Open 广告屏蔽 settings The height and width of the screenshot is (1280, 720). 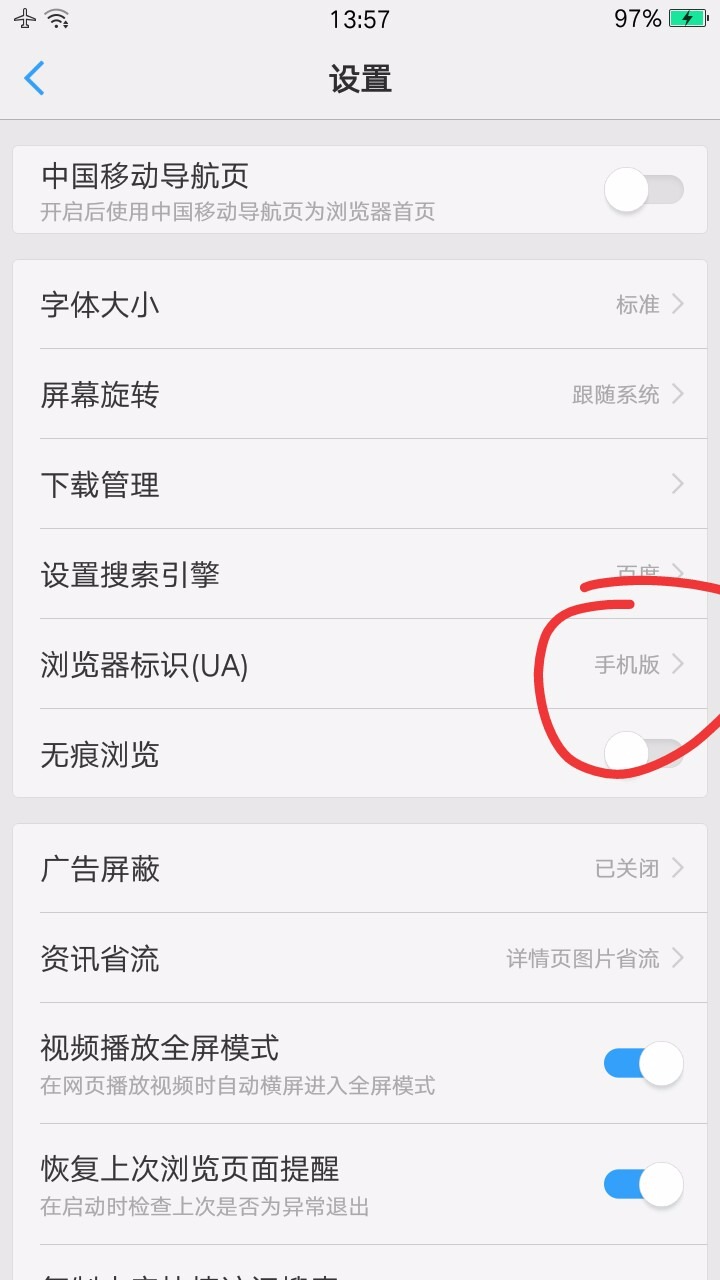pos(360,868)
